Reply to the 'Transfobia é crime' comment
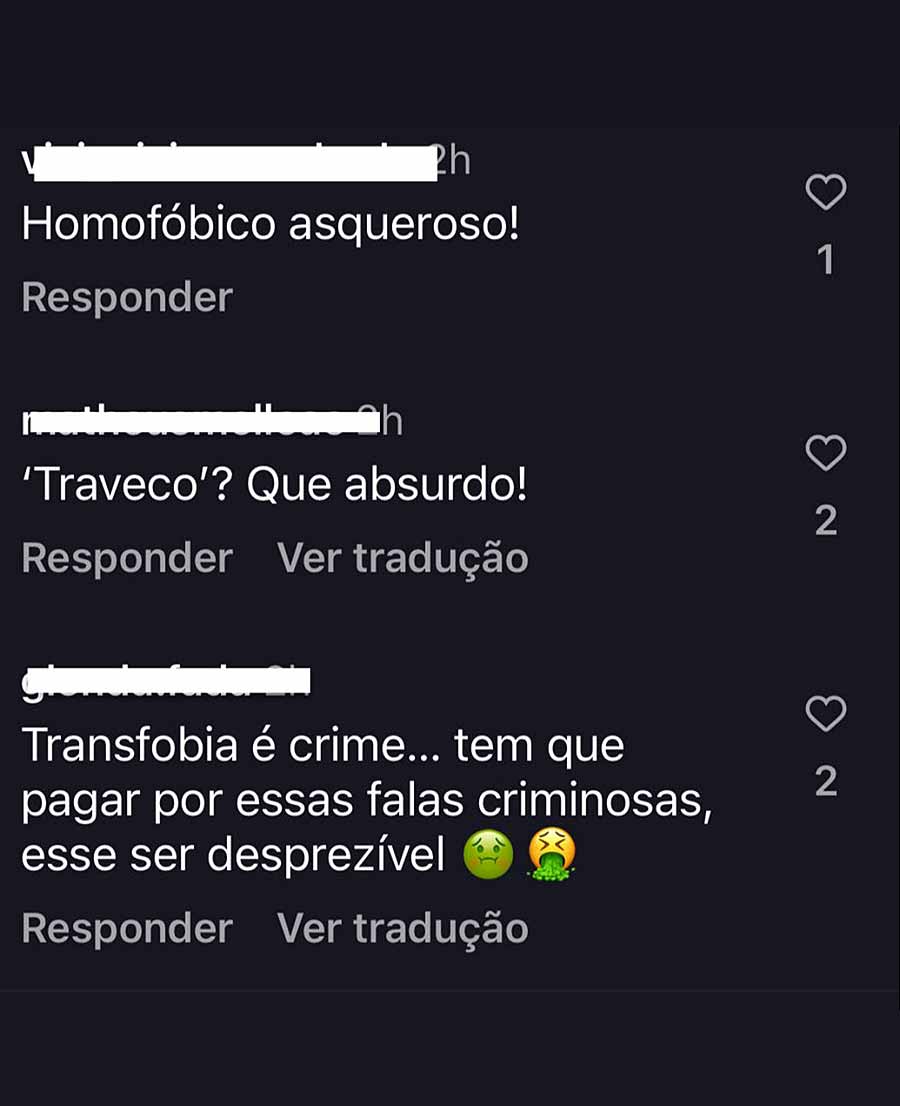 [127, 928]
